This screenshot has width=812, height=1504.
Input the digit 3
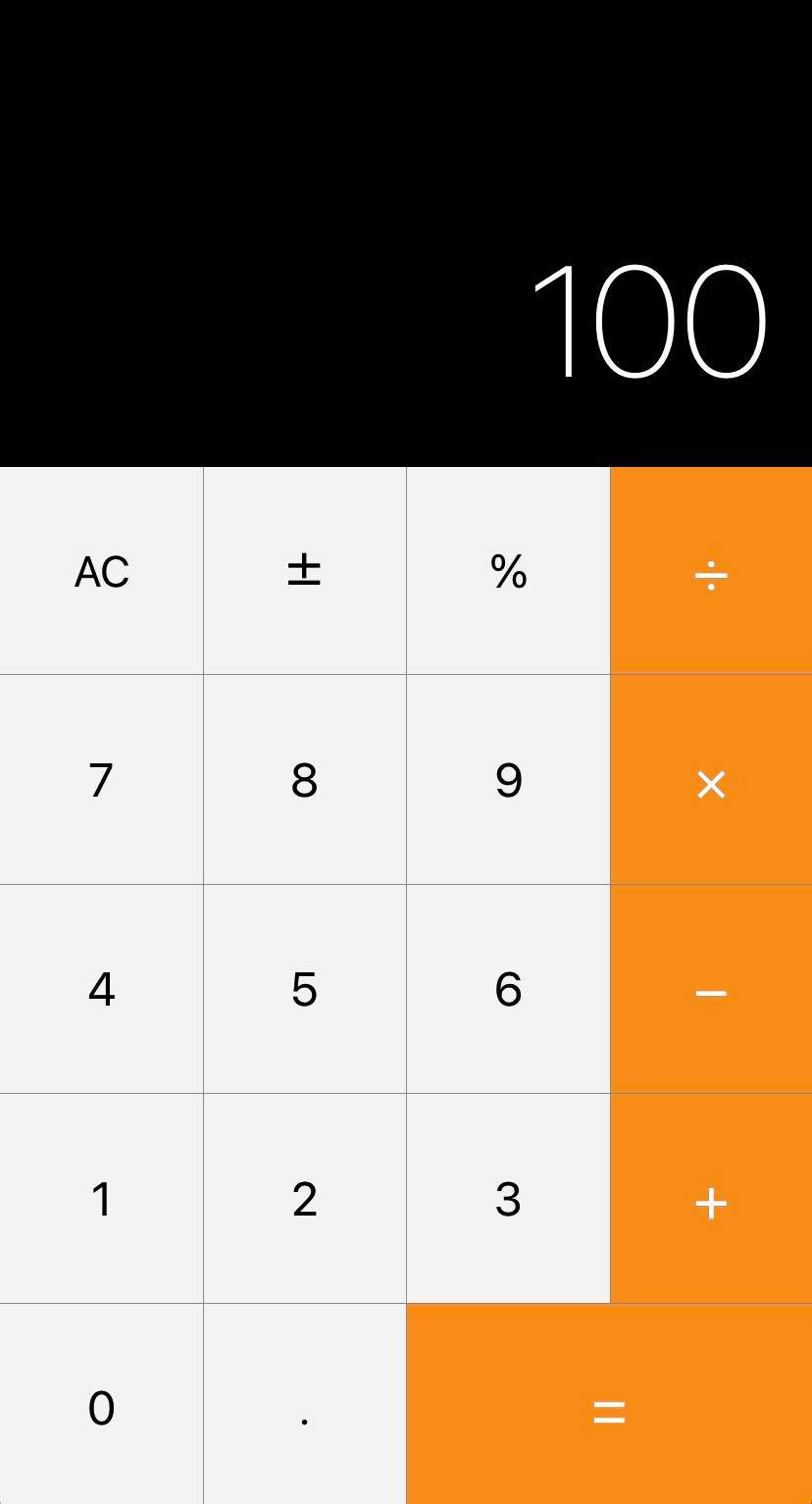508,1199
